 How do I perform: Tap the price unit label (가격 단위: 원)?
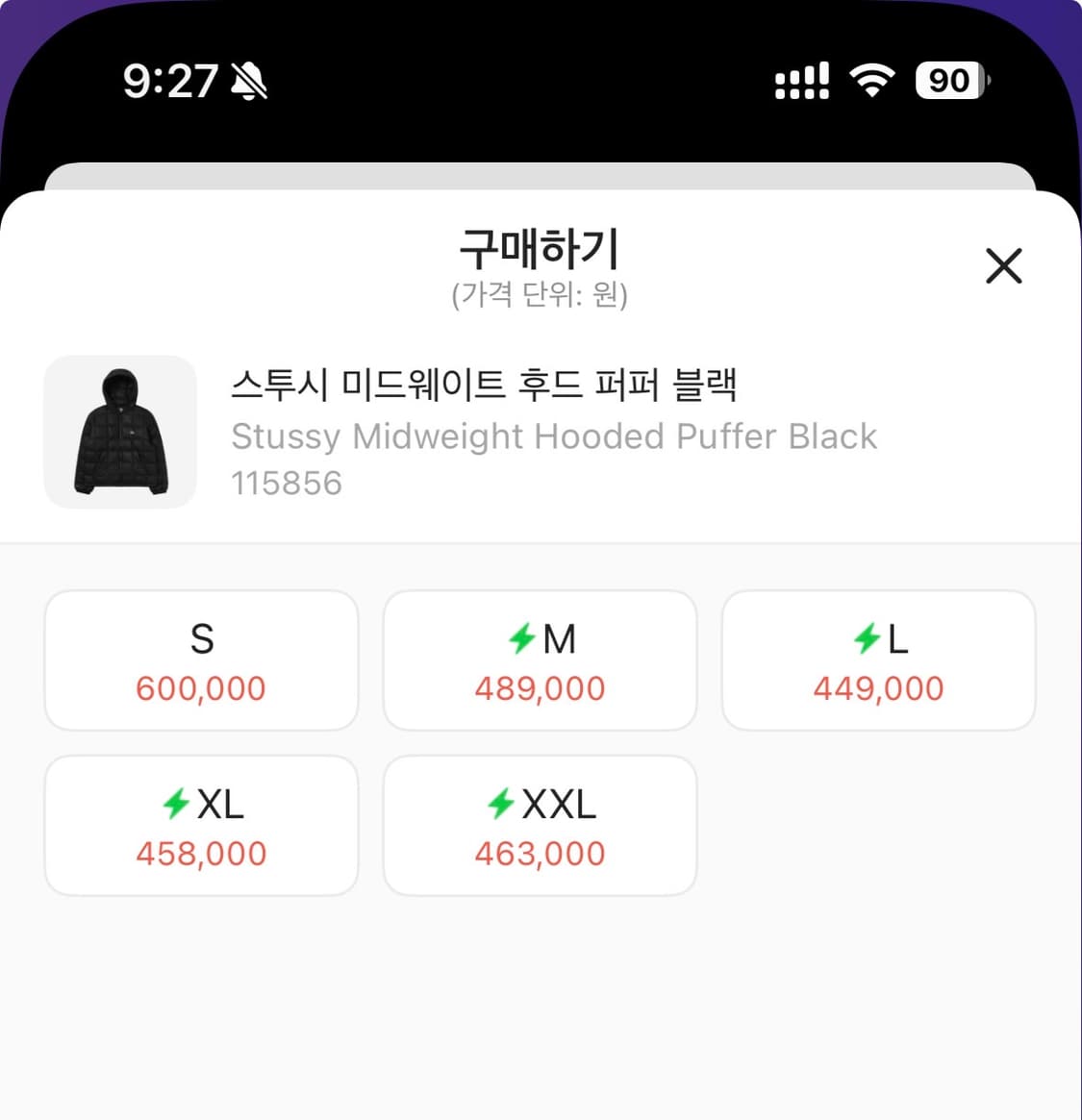click(541, 296)
